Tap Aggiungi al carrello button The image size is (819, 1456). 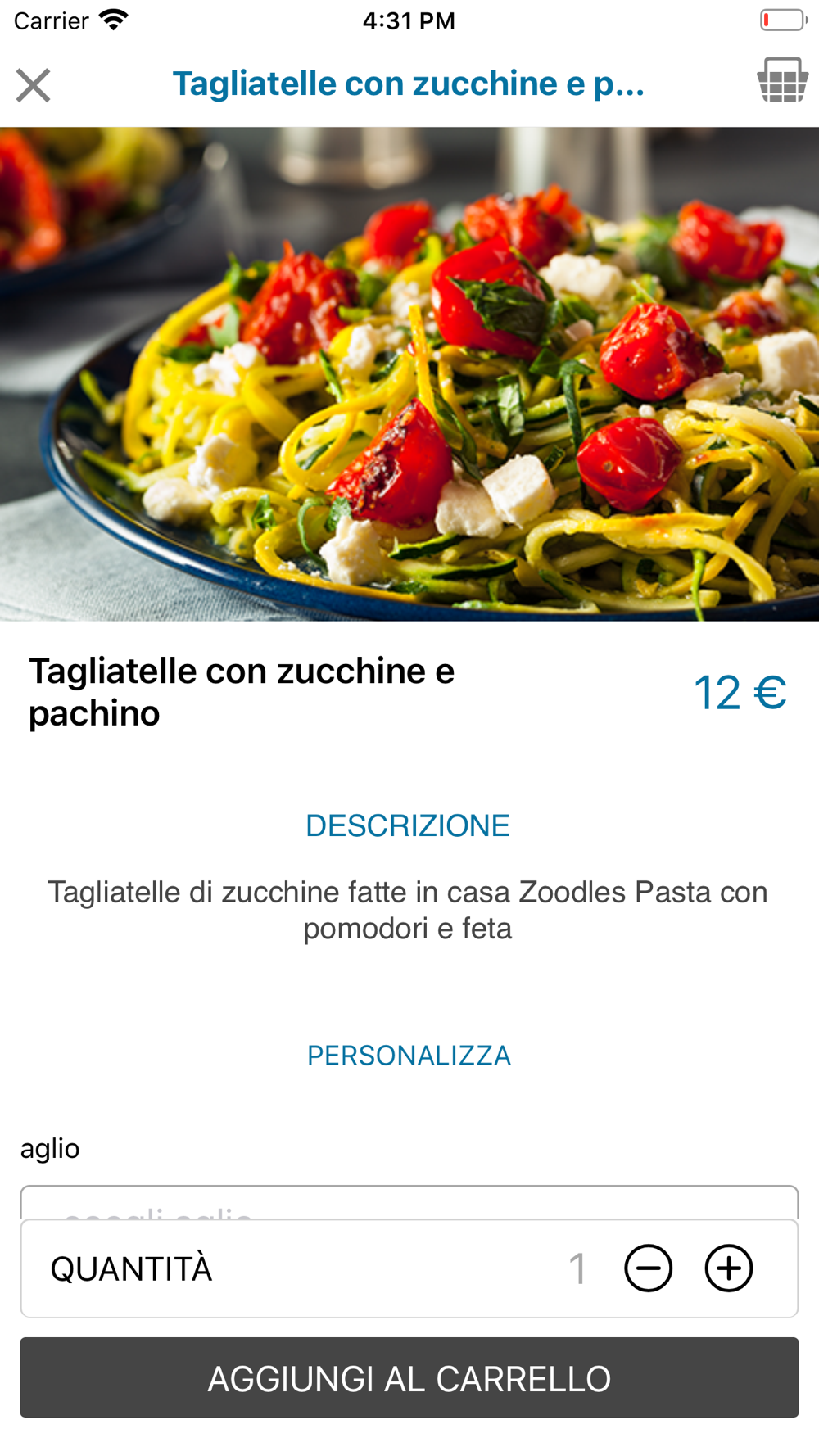(x=409, y=1378)
